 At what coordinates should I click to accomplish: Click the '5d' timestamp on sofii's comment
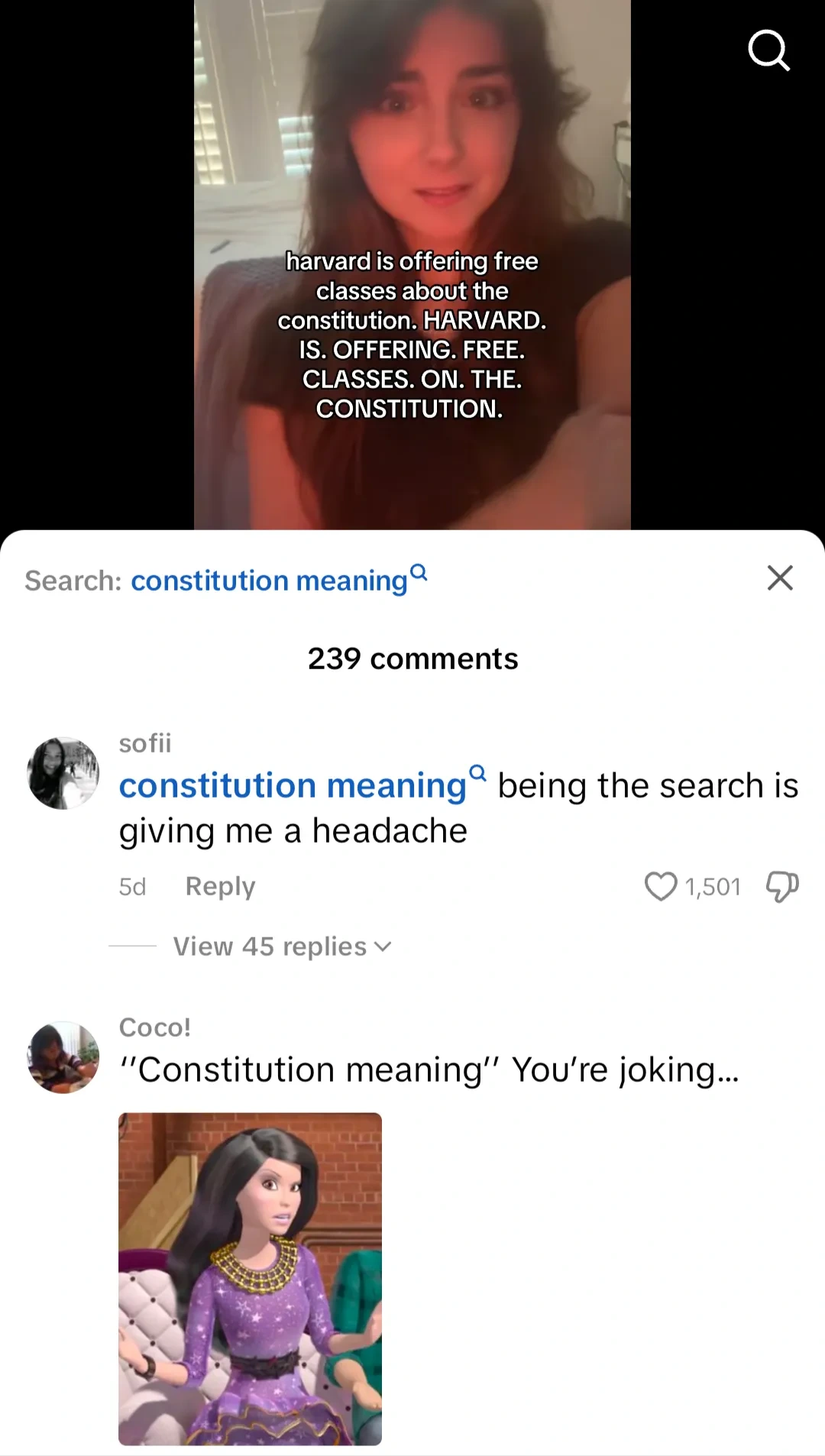click(131, 886)
